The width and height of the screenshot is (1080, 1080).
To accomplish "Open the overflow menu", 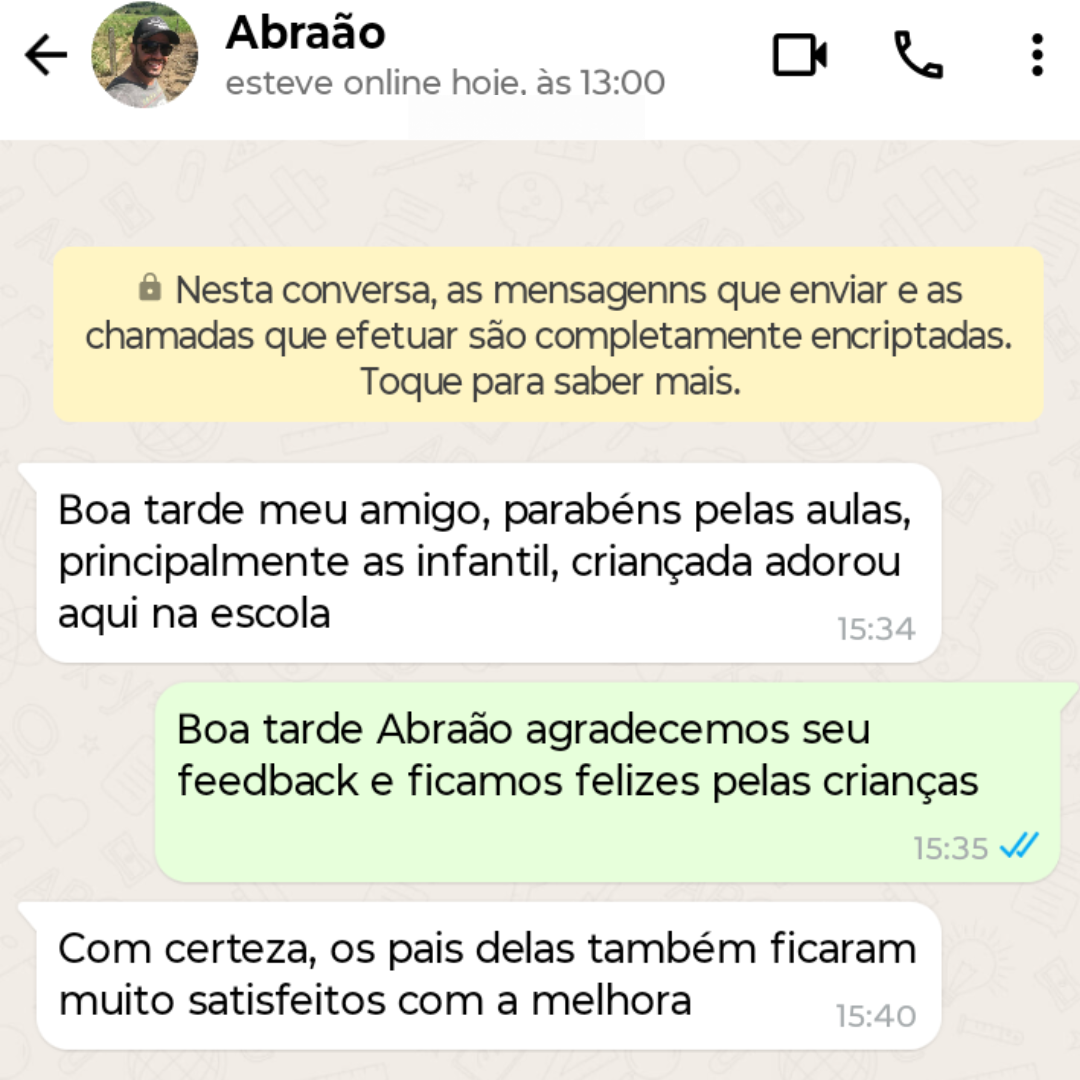I will pos(1037,56).
